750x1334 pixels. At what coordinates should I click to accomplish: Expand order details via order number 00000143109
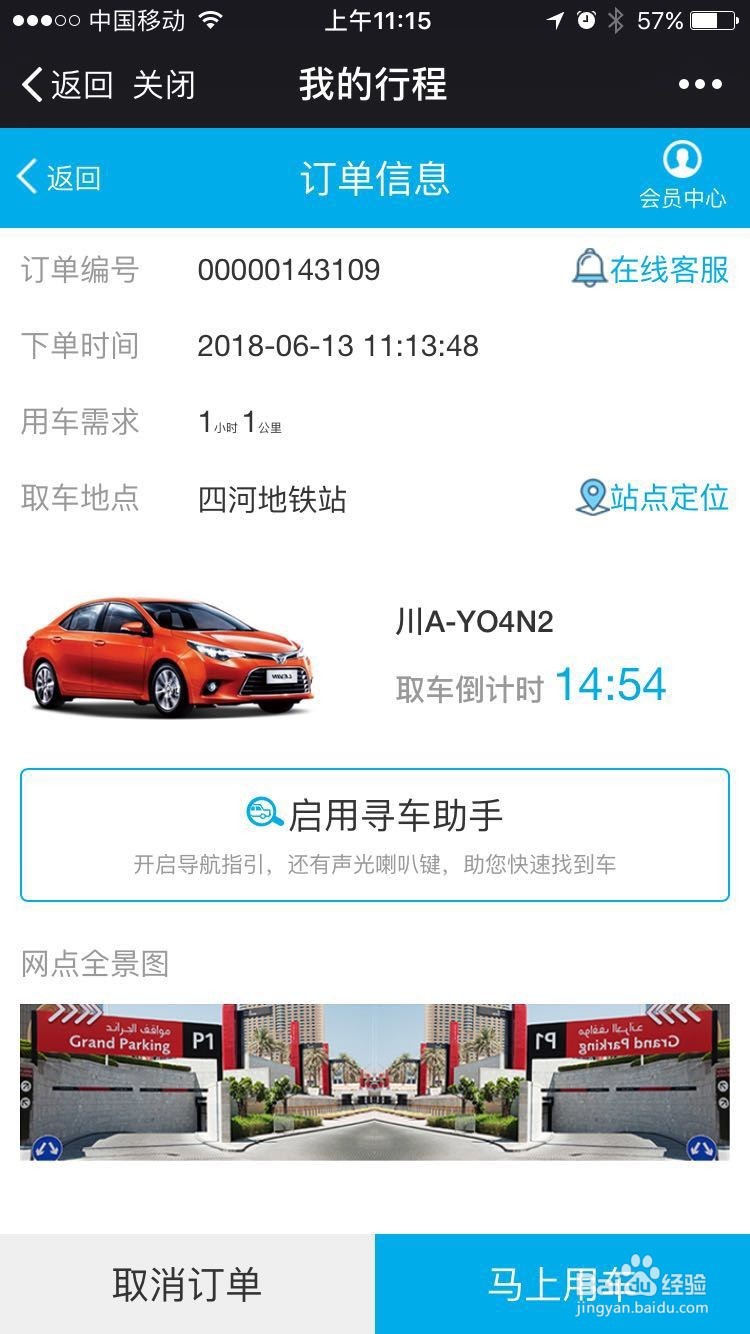[x=287, y=269]
